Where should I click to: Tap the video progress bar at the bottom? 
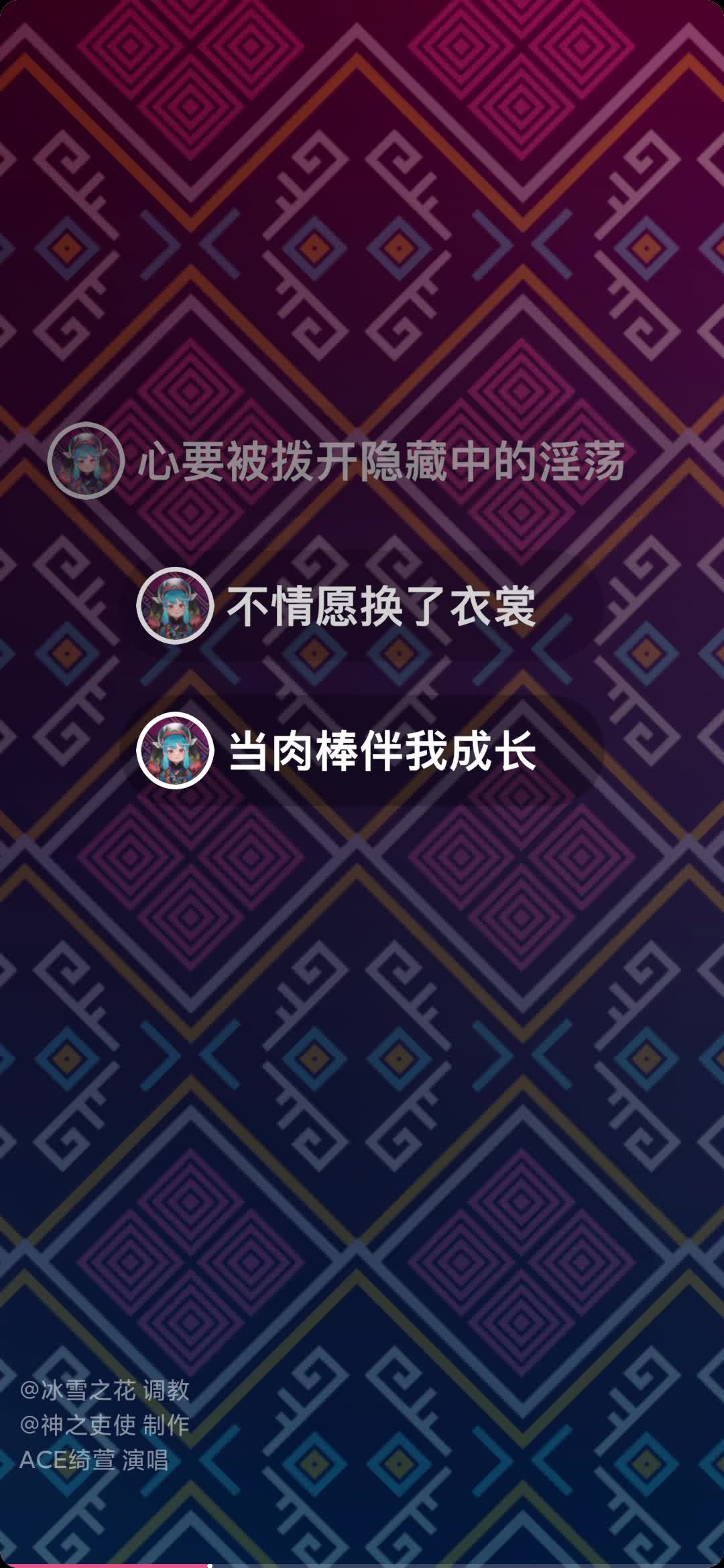362,1565
